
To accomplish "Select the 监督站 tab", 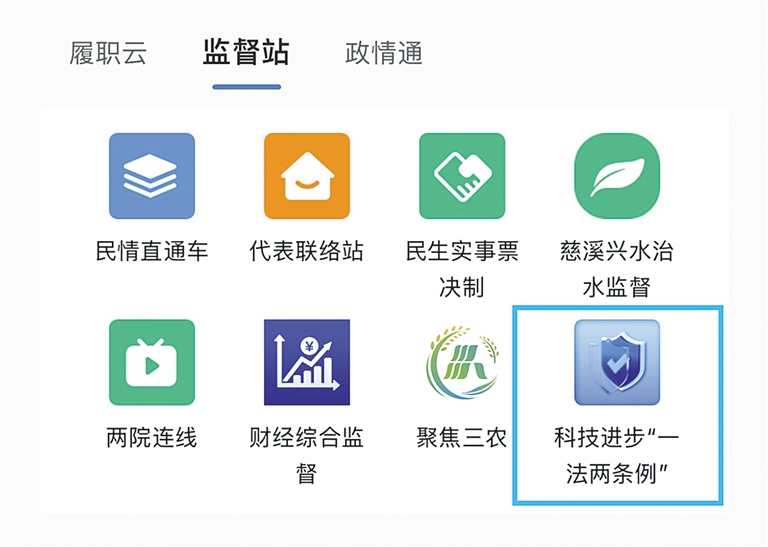I will [x=246, y=53].
